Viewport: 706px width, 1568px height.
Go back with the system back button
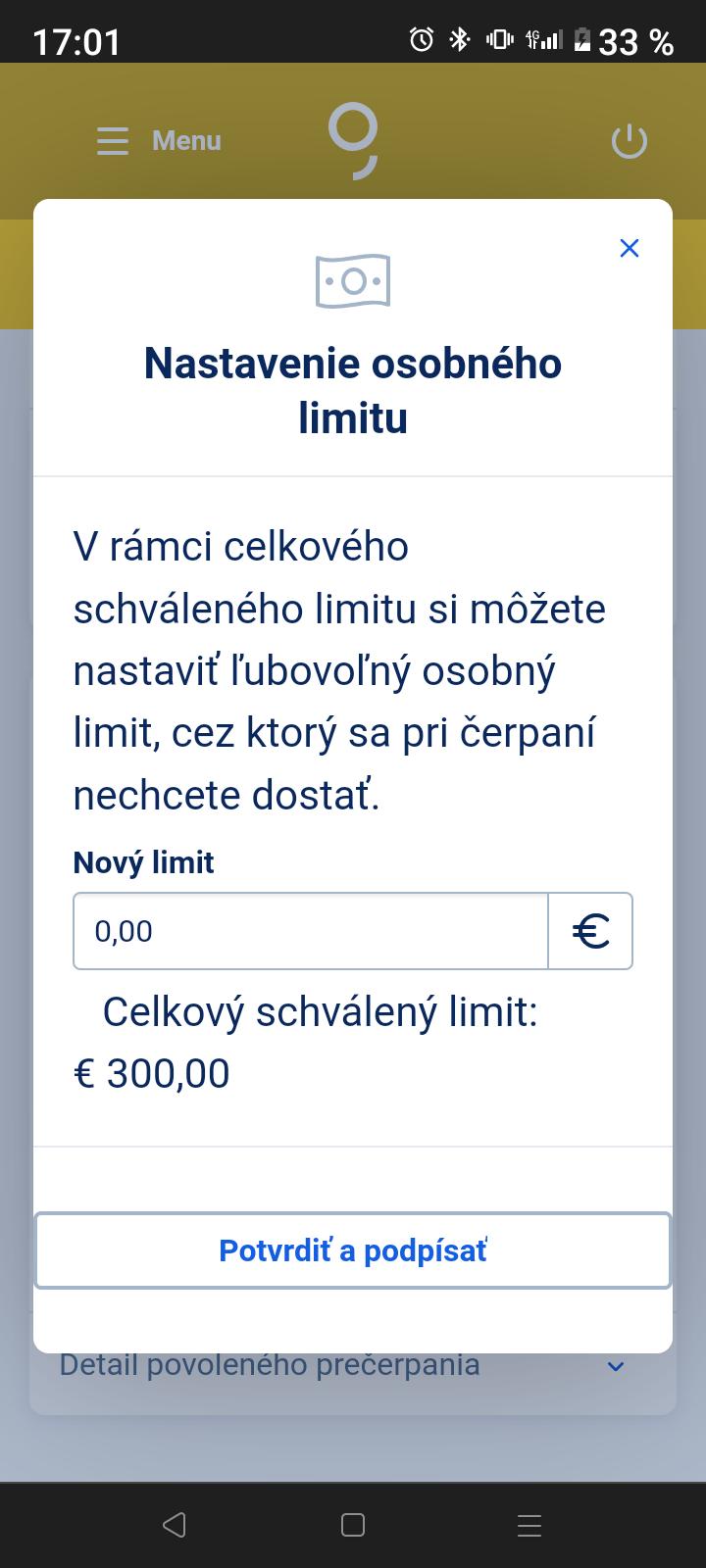[x=175, y=1525]
